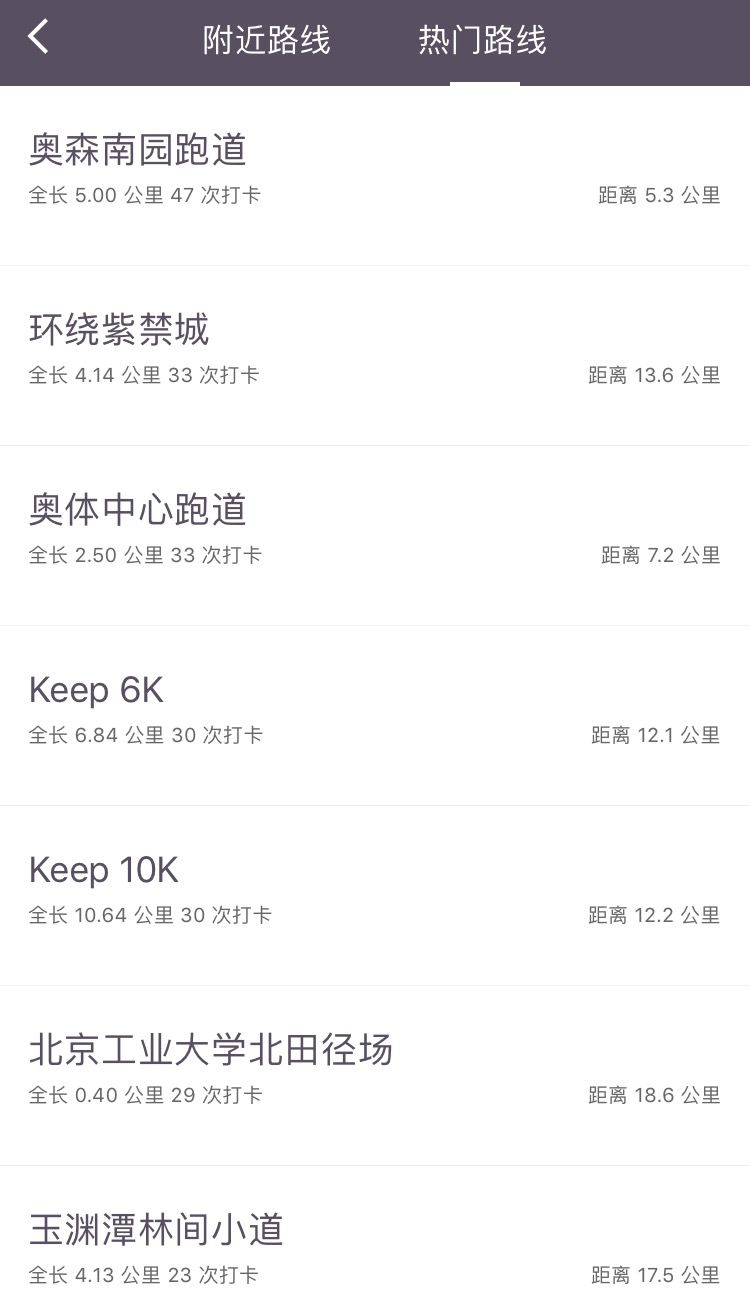Click 全长 0.40 公里 29 次打卡 text

point(143,1095)
